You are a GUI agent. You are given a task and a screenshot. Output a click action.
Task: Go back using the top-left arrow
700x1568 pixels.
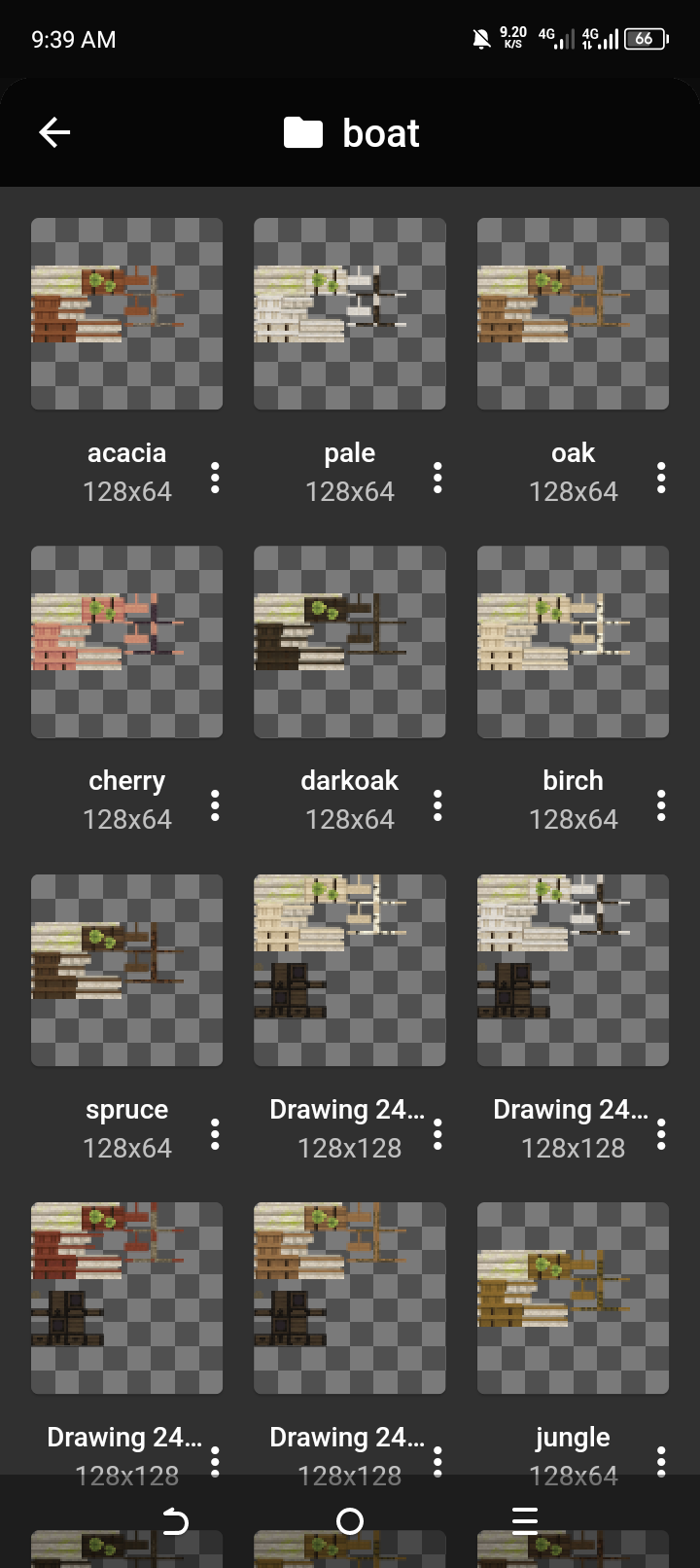[54, 132]
